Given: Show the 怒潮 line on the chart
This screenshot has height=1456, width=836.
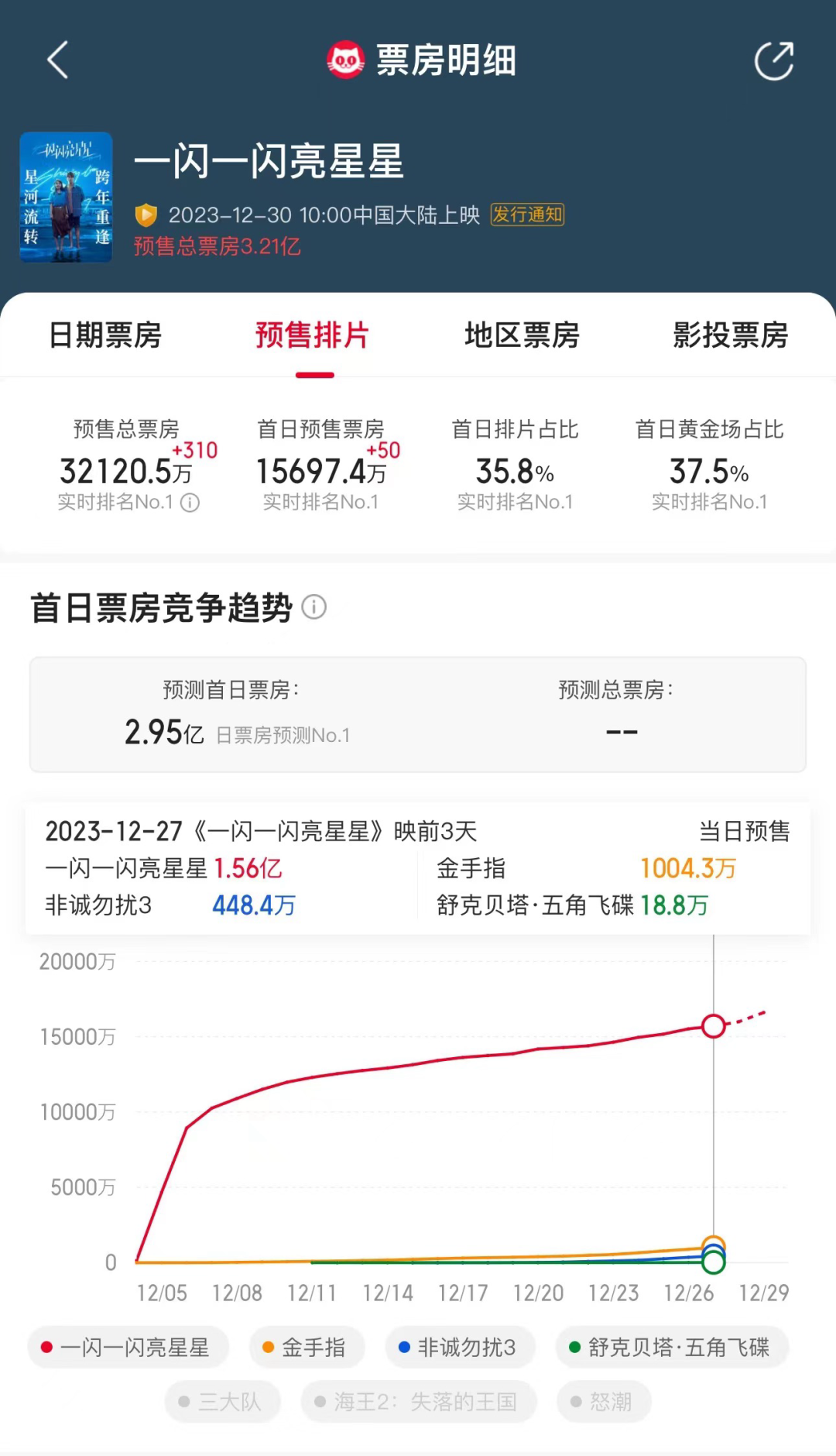Looking at the screenshot, I should coord(603,1402).
